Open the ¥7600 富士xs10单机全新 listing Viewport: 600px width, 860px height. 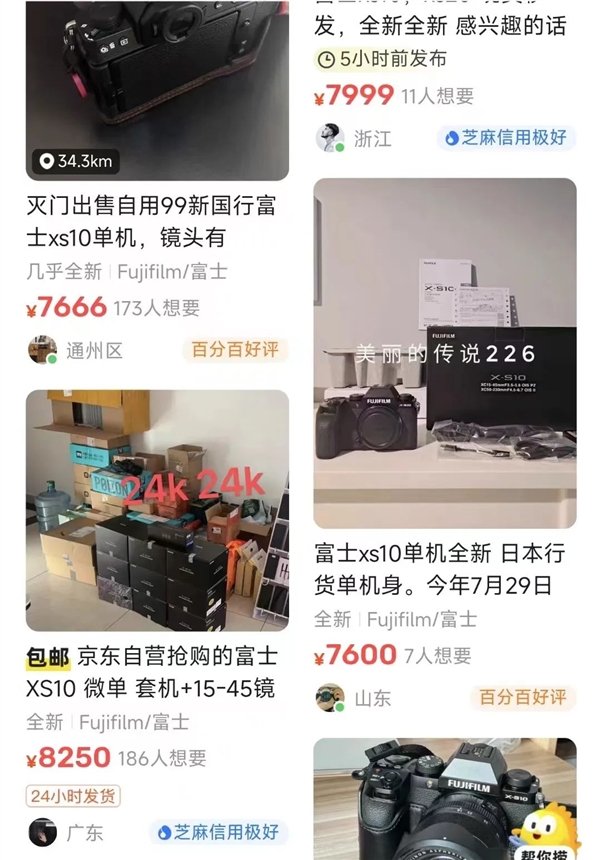(444, 570)
